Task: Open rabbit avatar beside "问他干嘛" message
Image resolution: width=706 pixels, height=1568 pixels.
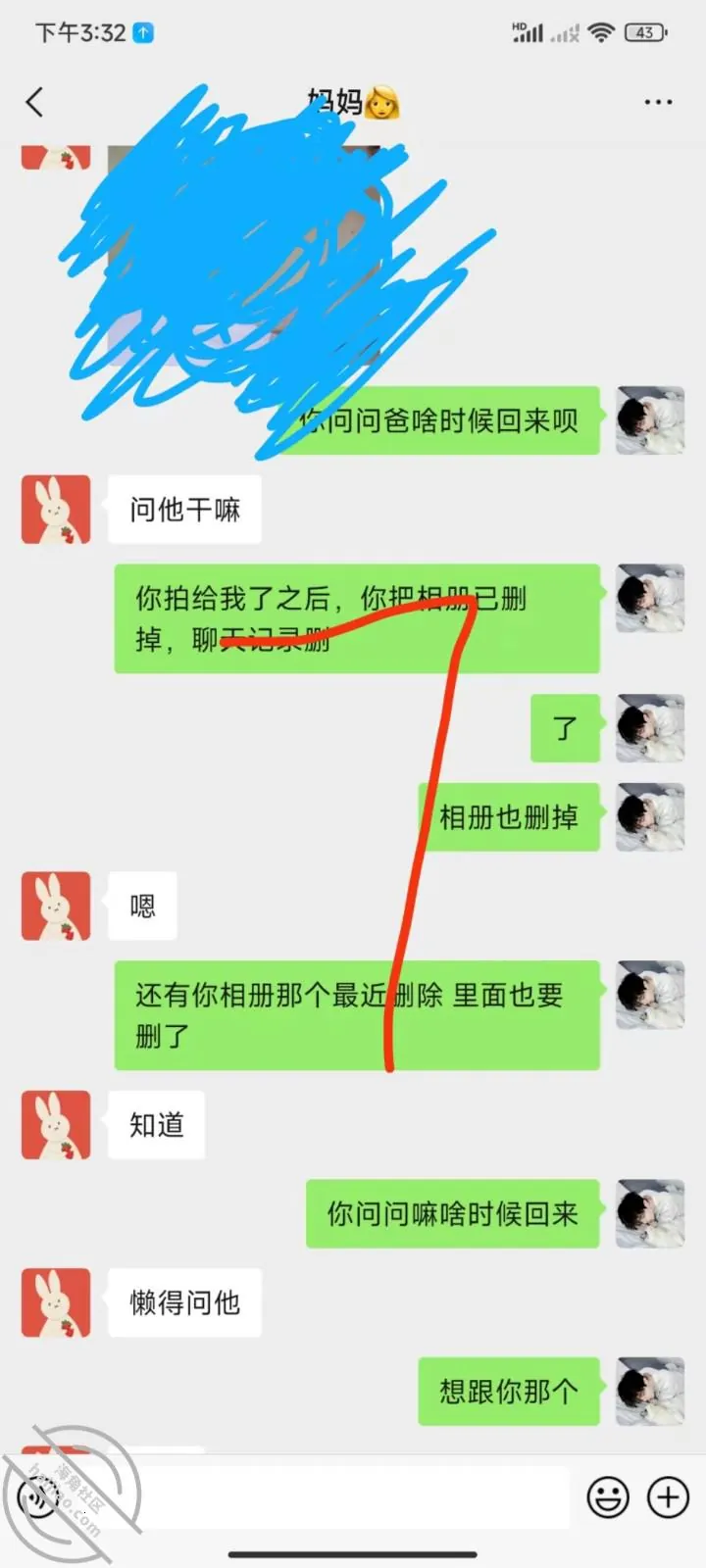Action: click(x=56, y=510)
